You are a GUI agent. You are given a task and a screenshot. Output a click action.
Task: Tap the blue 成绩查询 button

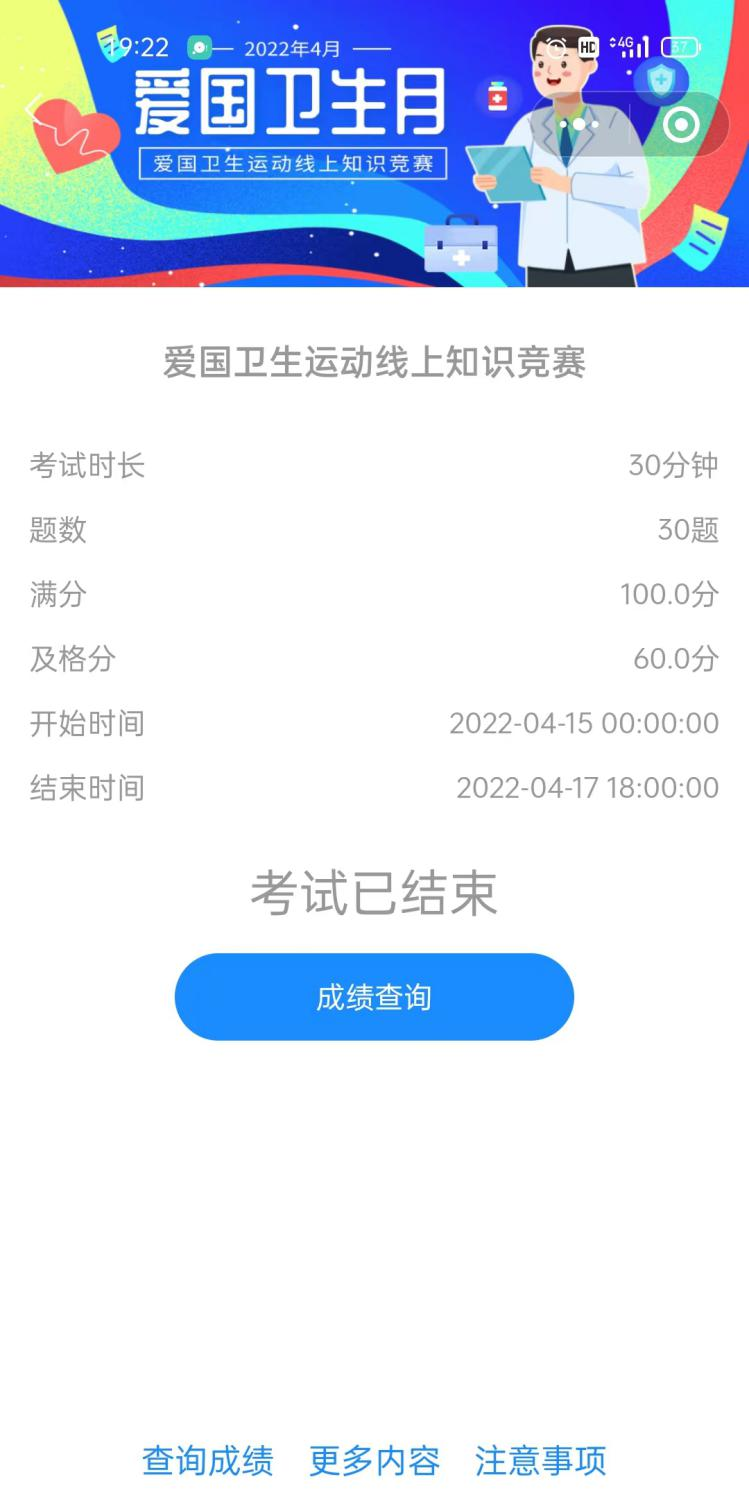point(374,997)
